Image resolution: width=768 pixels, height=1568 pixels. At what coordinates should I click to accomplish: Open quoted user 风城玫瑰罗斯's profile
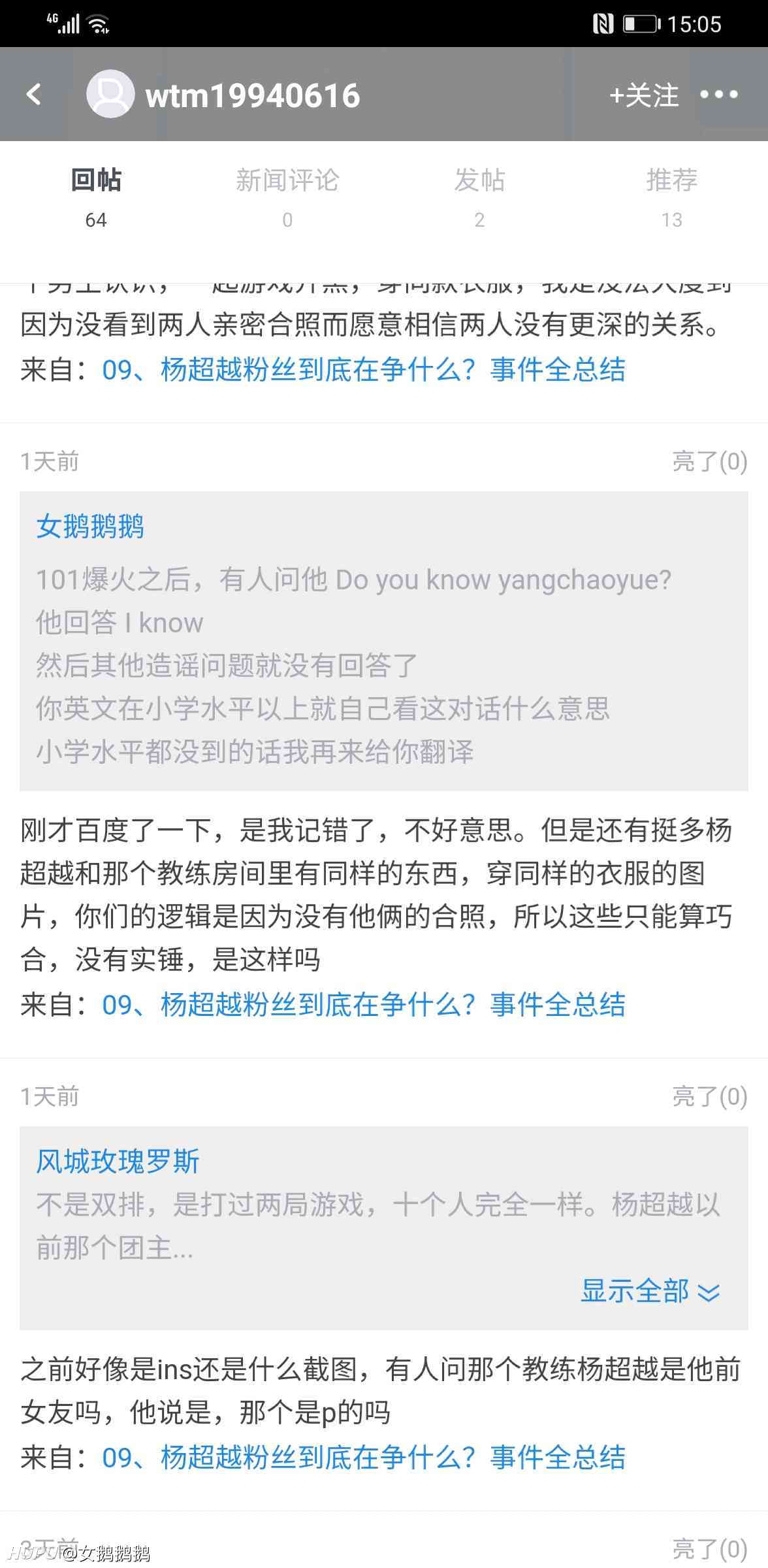coord(118,1161)
